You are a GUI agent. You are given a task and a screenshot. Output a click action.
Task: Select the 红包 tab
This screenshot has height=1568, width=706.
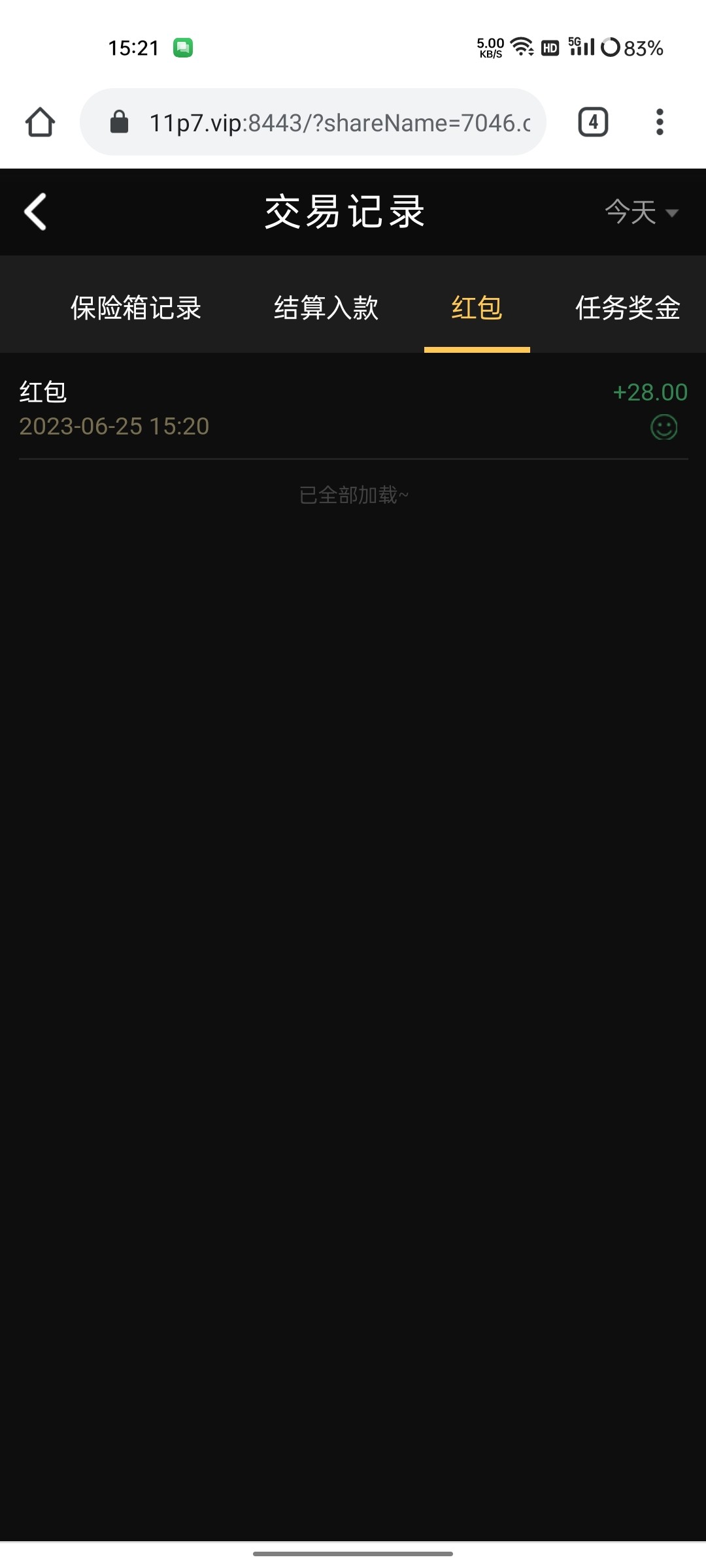[477, 308]
